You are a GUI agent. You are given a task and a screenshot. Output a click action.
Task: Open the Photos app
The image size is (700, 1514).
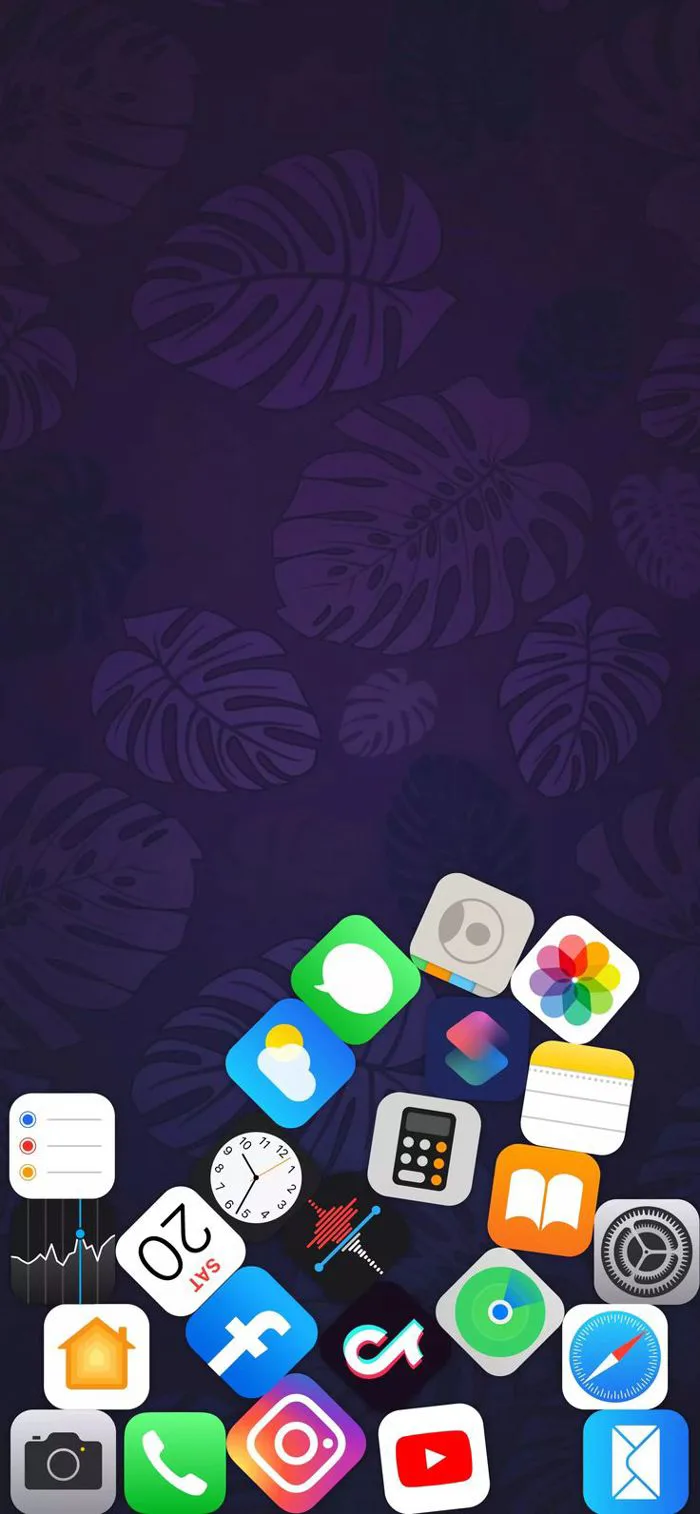click(575, 979)
